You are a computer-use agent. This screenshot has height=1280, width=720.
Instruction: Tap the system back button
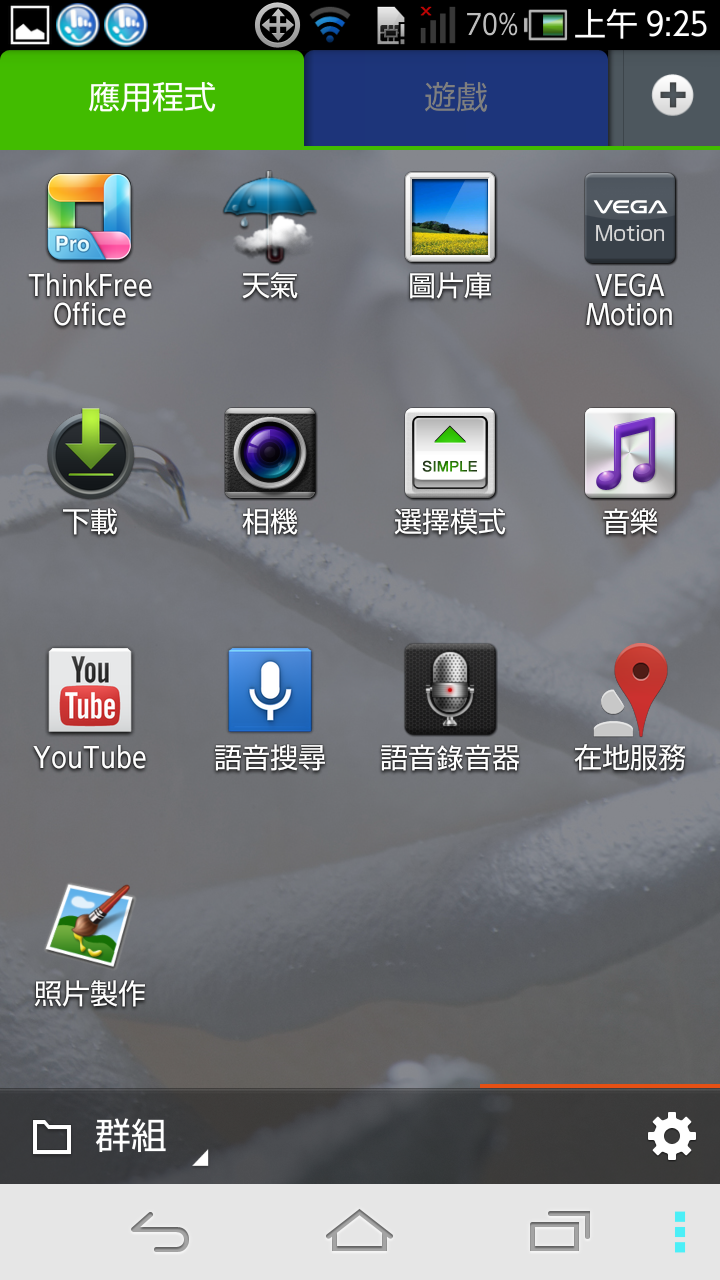click(x=160, y=1231)
